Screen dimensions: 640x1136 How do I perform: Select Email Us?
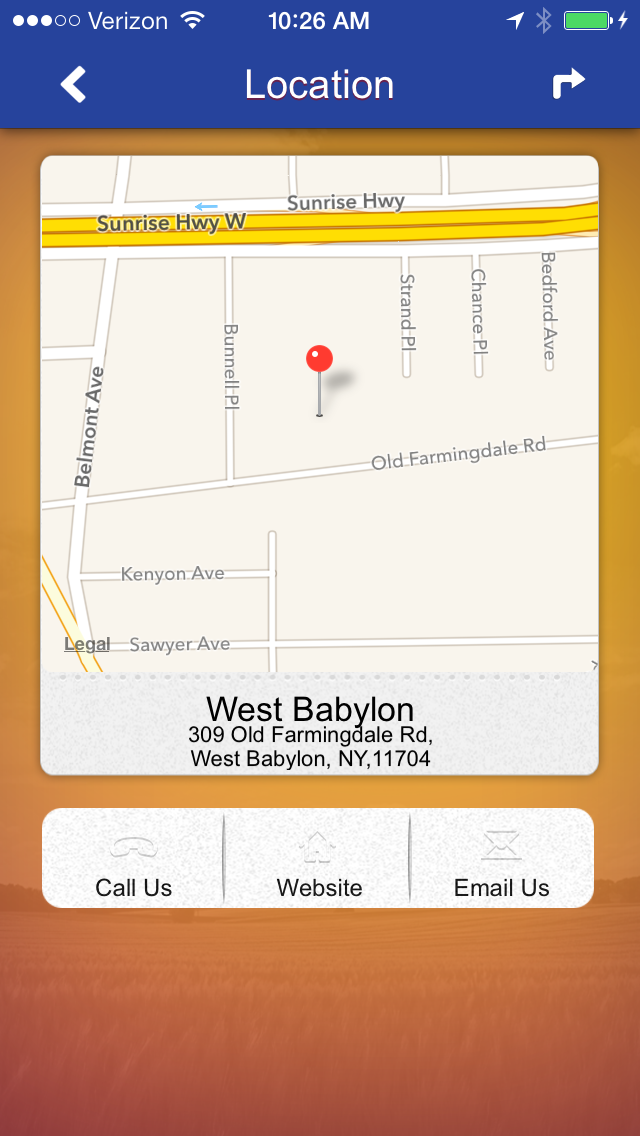point(501,860)
